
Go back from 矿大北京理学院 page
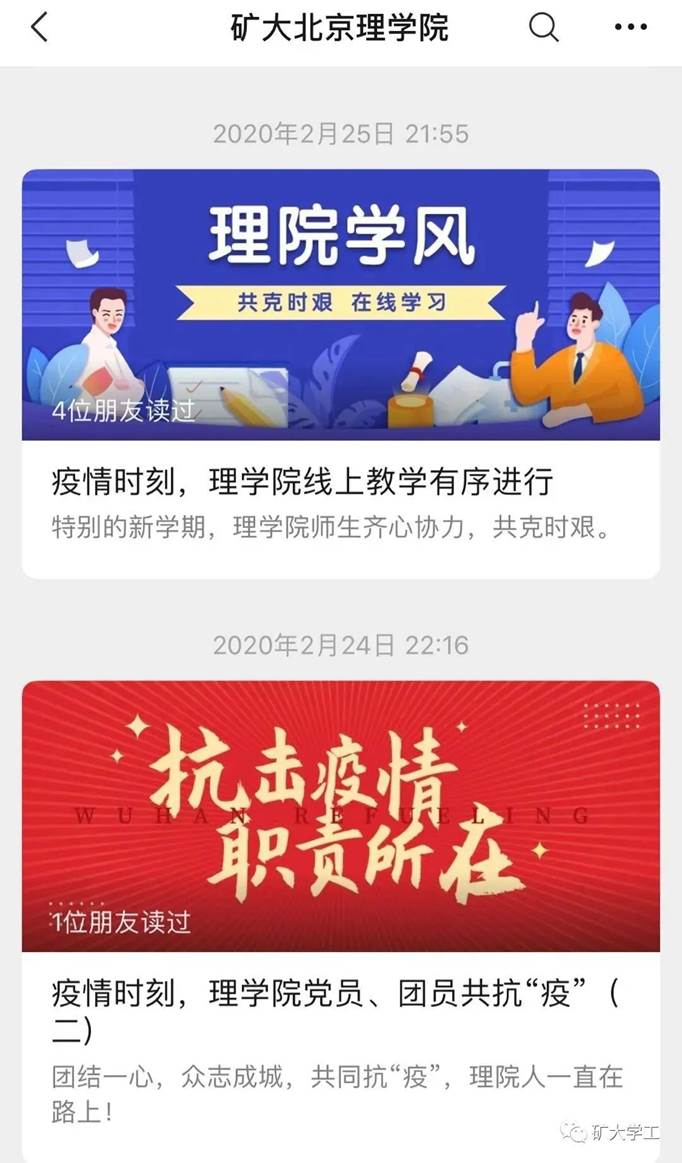[x=39, y=28]
